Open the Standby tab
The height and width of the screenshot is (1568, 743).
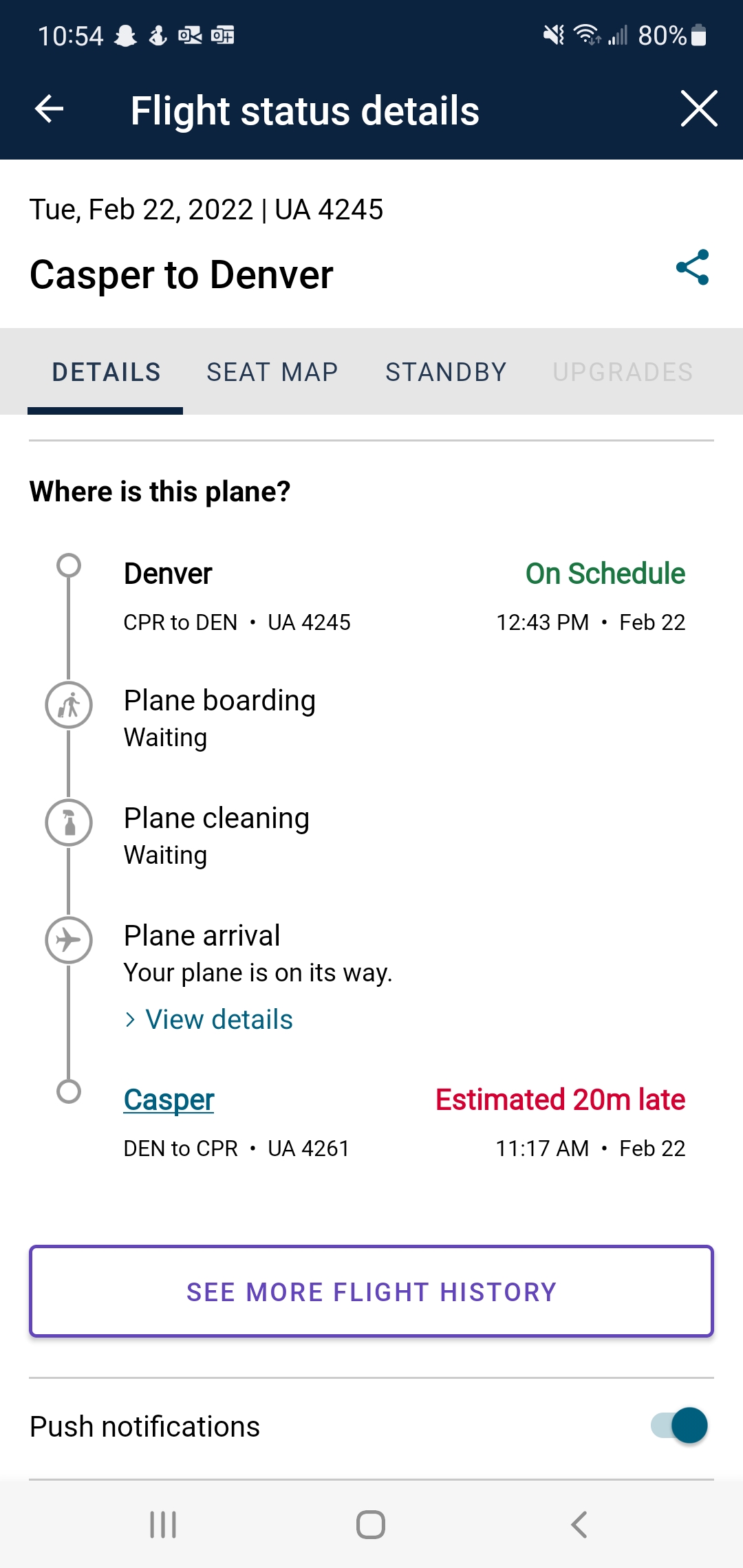[446, 372]
